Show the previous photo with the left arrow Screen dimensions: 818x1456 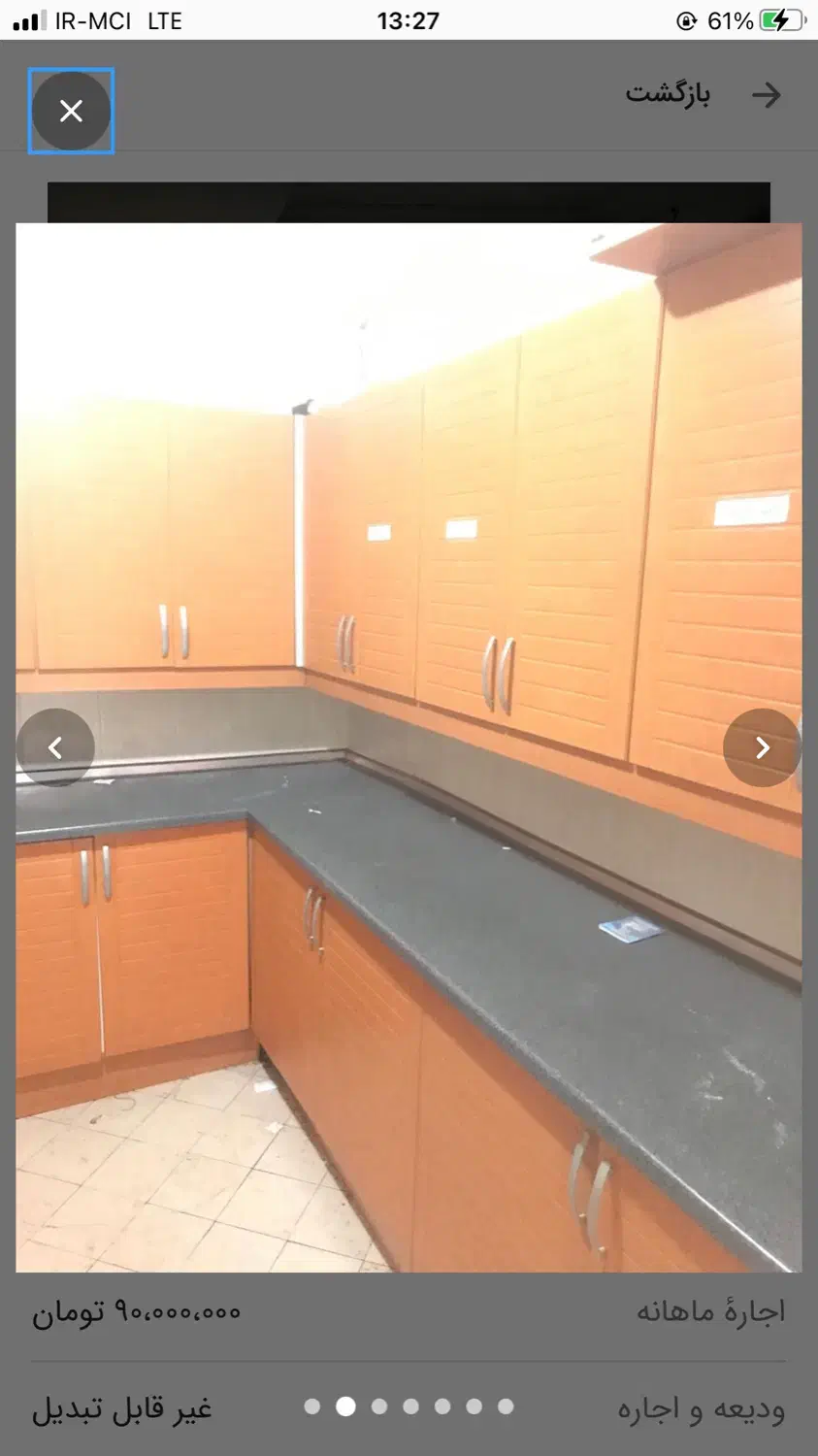click(55, 747)
